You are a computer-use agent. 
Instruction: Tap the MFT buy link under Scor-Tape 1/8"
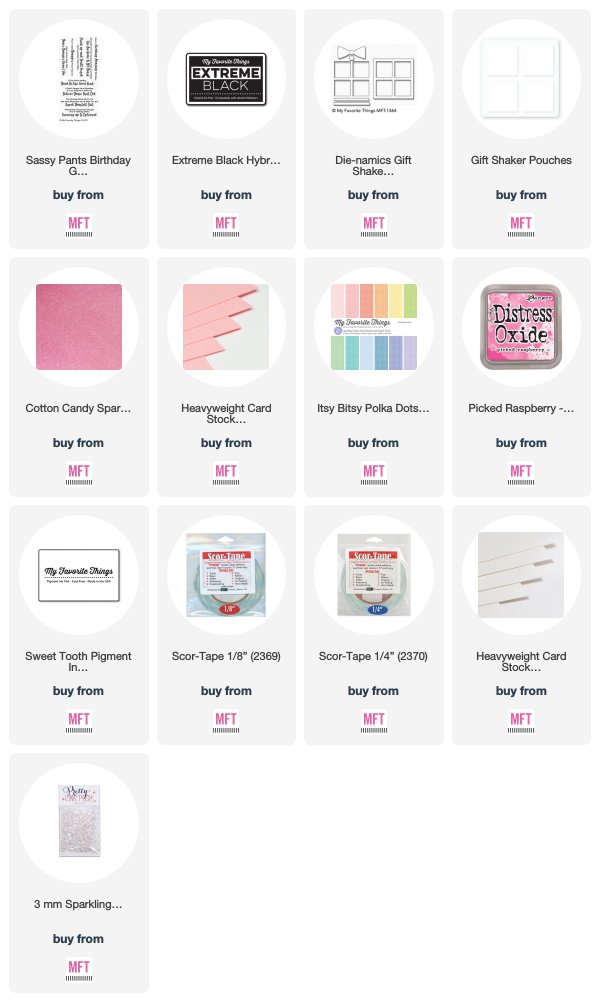(x=226, y=722)
